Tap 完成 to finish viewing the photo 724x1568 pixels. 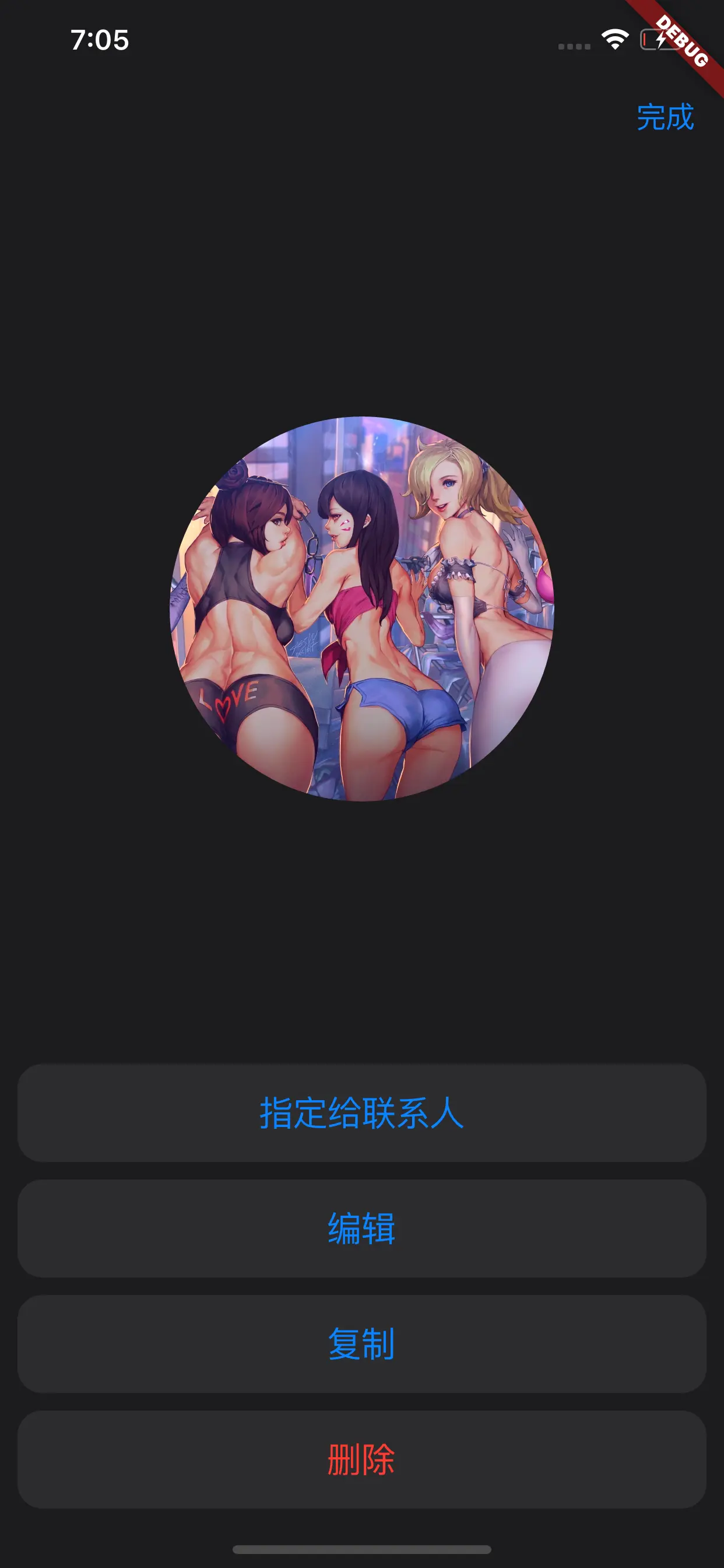pyautogui.click(x=665, y=120)
